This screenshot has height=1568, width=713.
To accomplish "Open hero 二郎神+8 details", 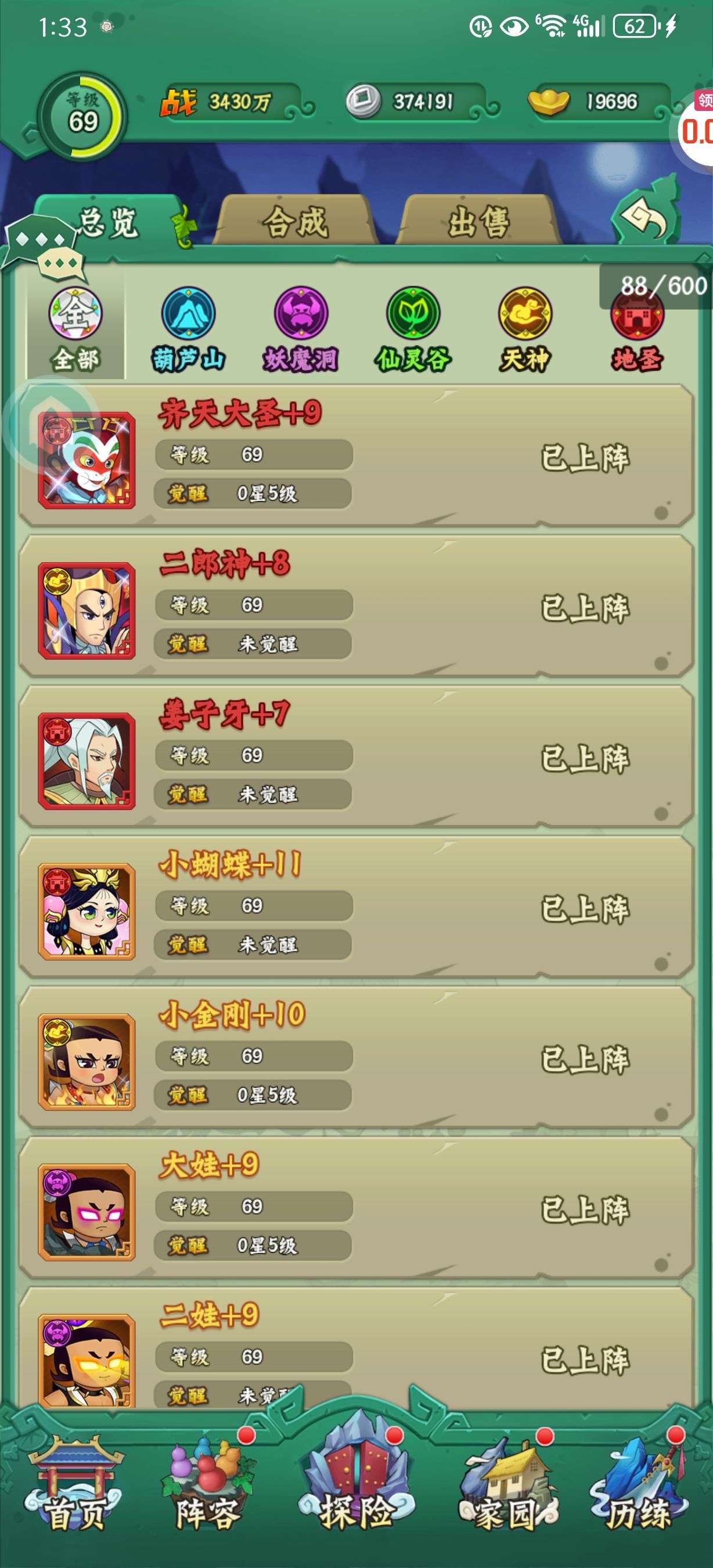I will [x=356, y=606].
